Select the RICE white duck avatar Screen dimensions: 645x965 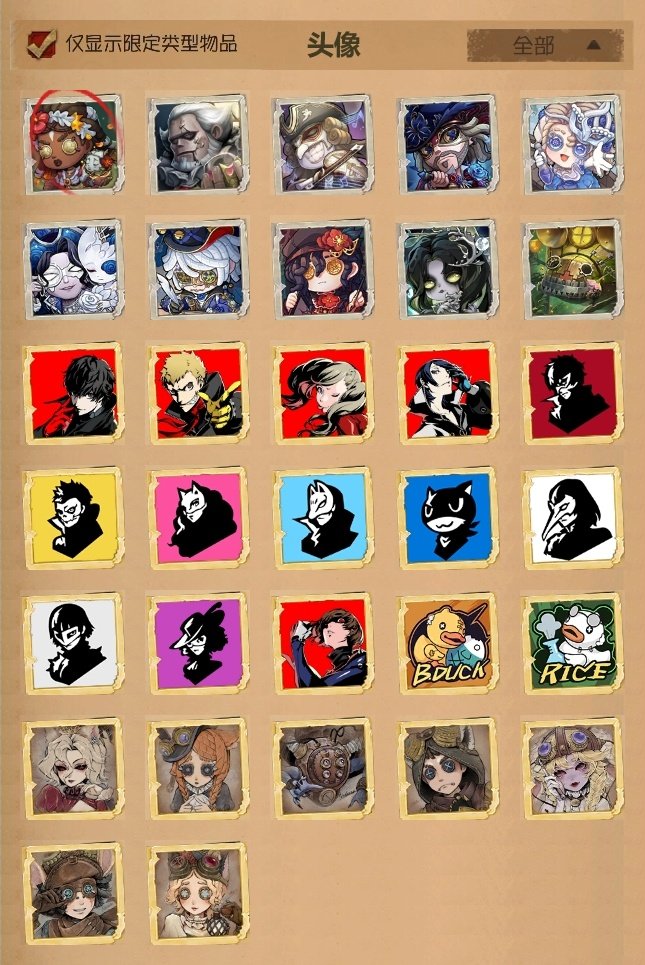573,645
